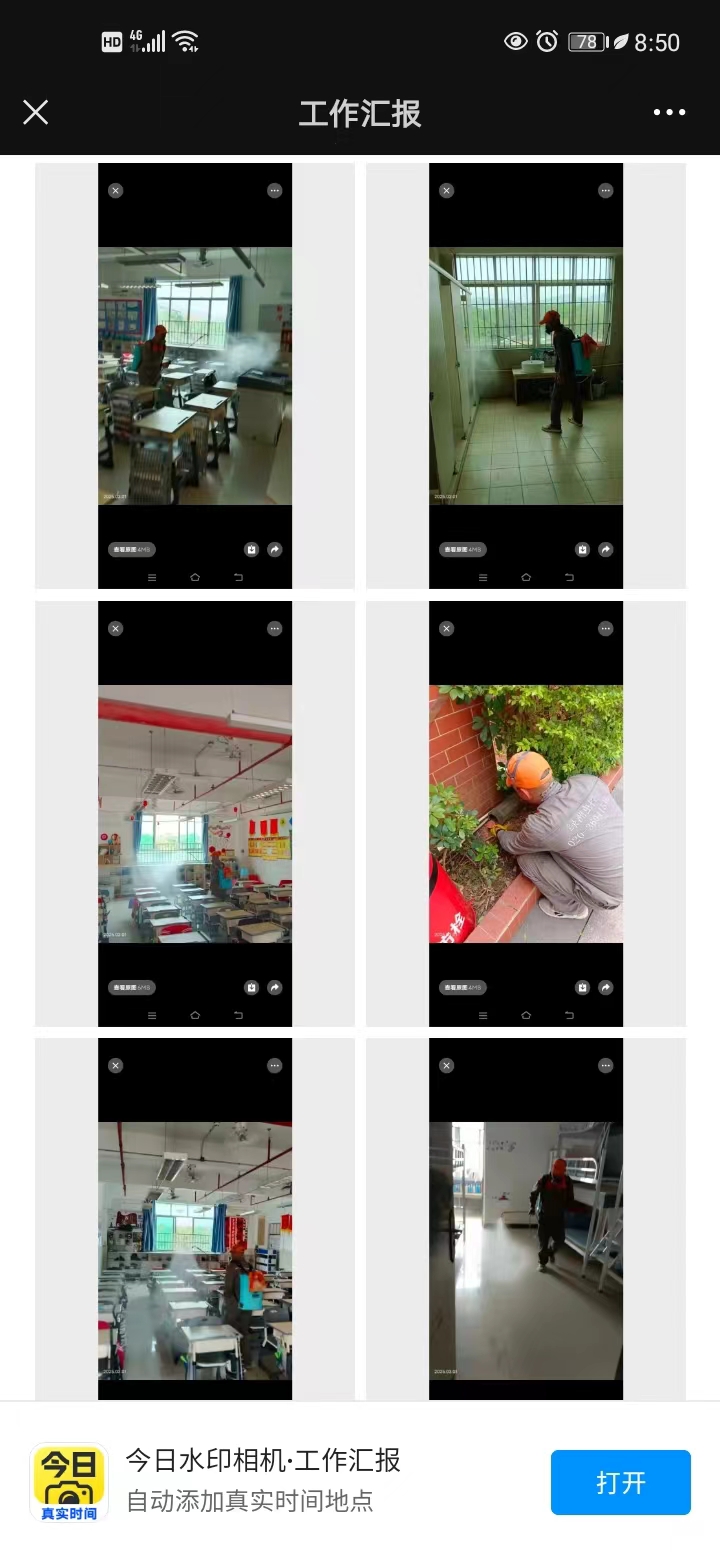Open the three-dot more options menu
Image resolution: width=720 pixels, height=1560 pixels.
(x=669, y=112)
